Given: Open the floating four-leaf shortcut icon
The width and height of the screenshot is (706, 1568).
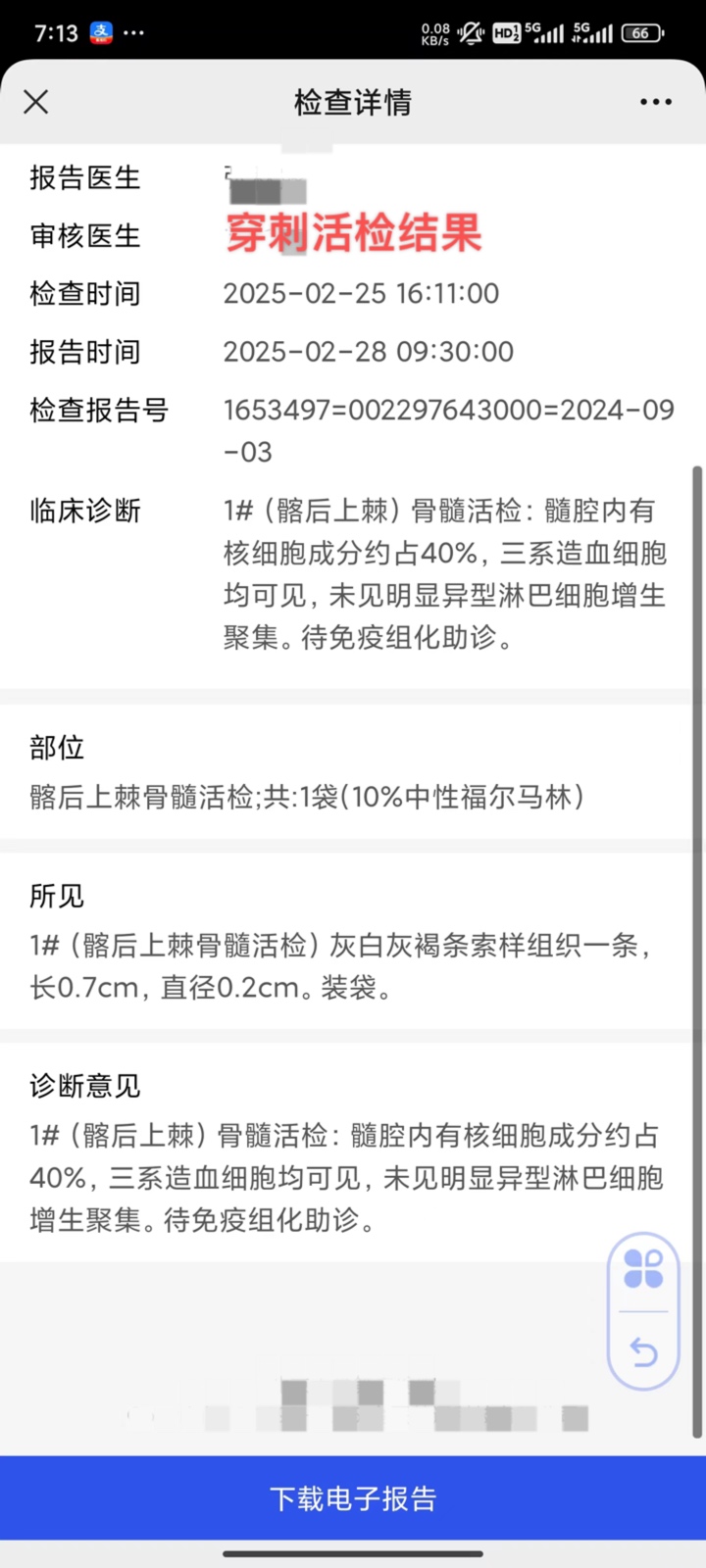Looking at the screenshot, I should pyautogui.click(x=643, y=1269).
